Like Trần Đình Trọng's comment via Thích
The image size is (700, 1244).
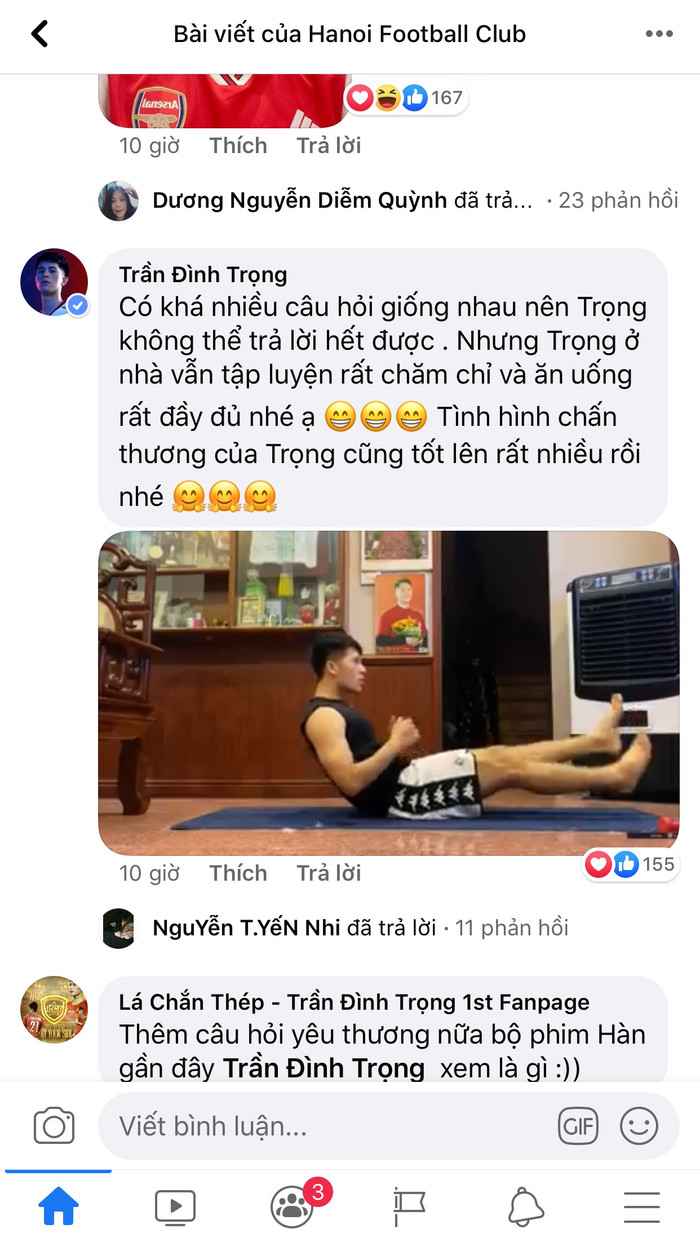[238, 873]
